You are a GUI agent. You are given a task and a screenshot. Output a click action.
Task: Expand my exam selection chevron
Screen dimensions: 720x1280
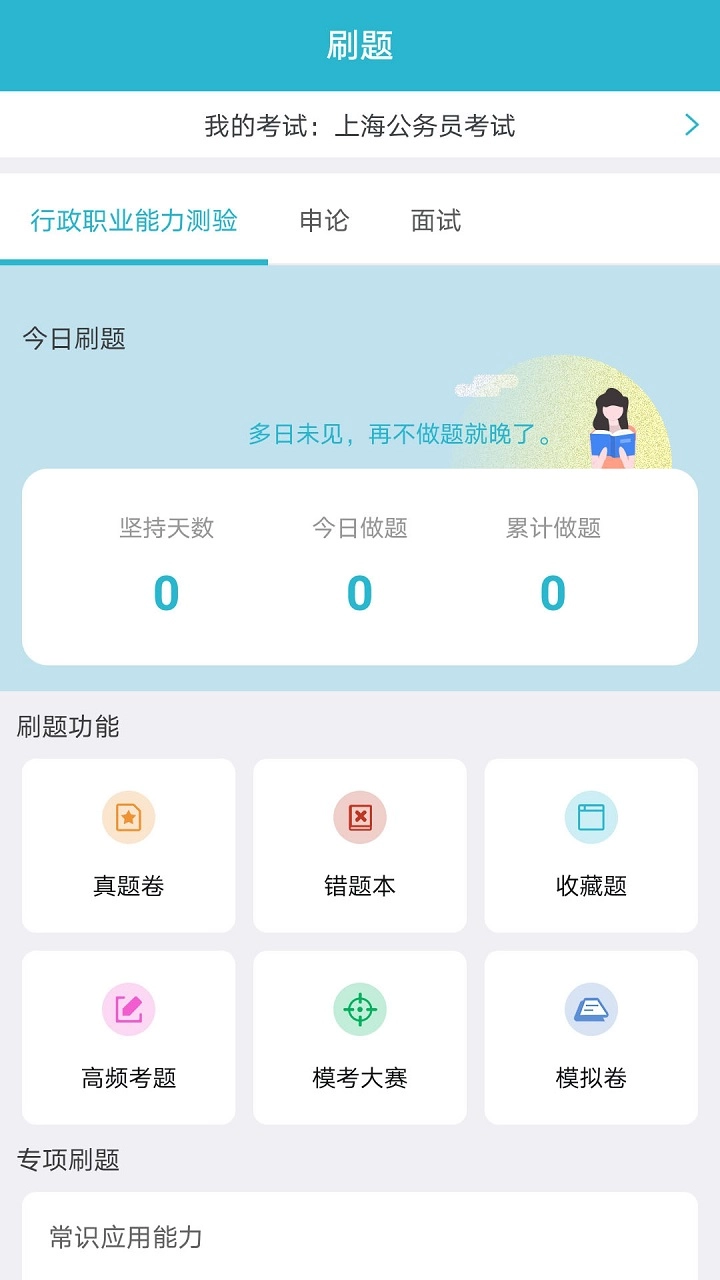[x=689, y=124]
